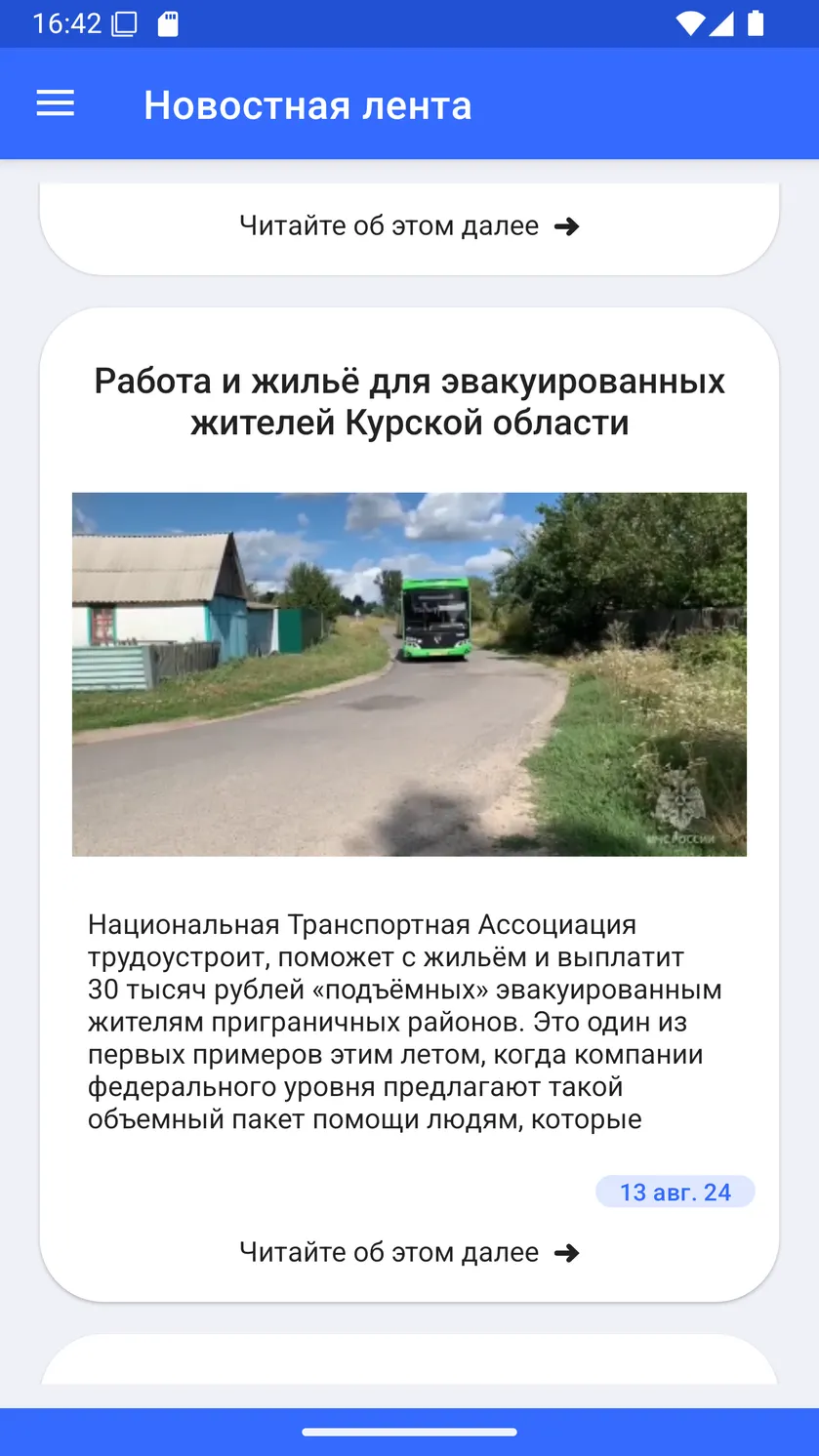The width and height of the screenshot is (819, 1456).
Task: Open 'Читайте об этом далее' in the top partial card
Action: [409, 225]
